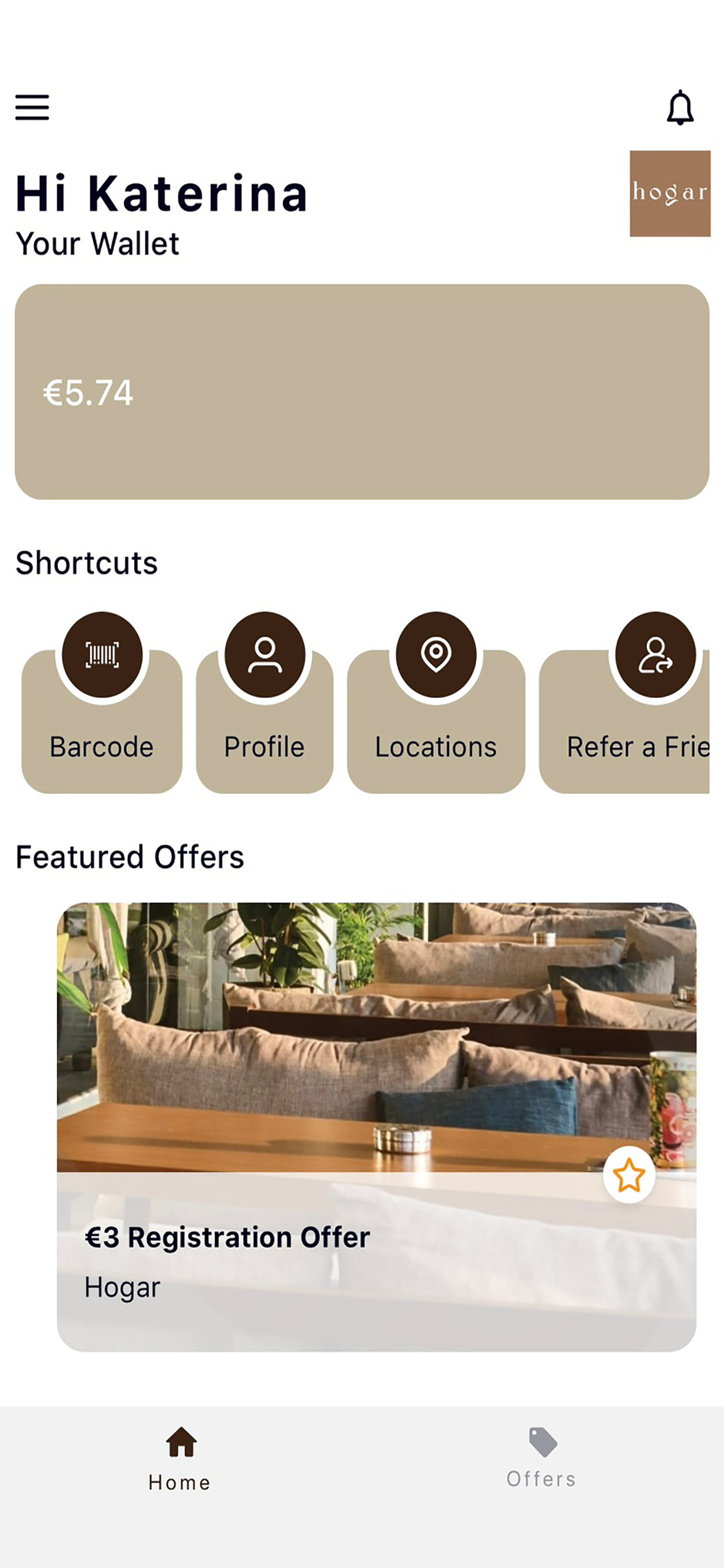The width and height of the screenshot is (724, 1568).
Task: Open the notifications bell
Action: pos(680,108)
